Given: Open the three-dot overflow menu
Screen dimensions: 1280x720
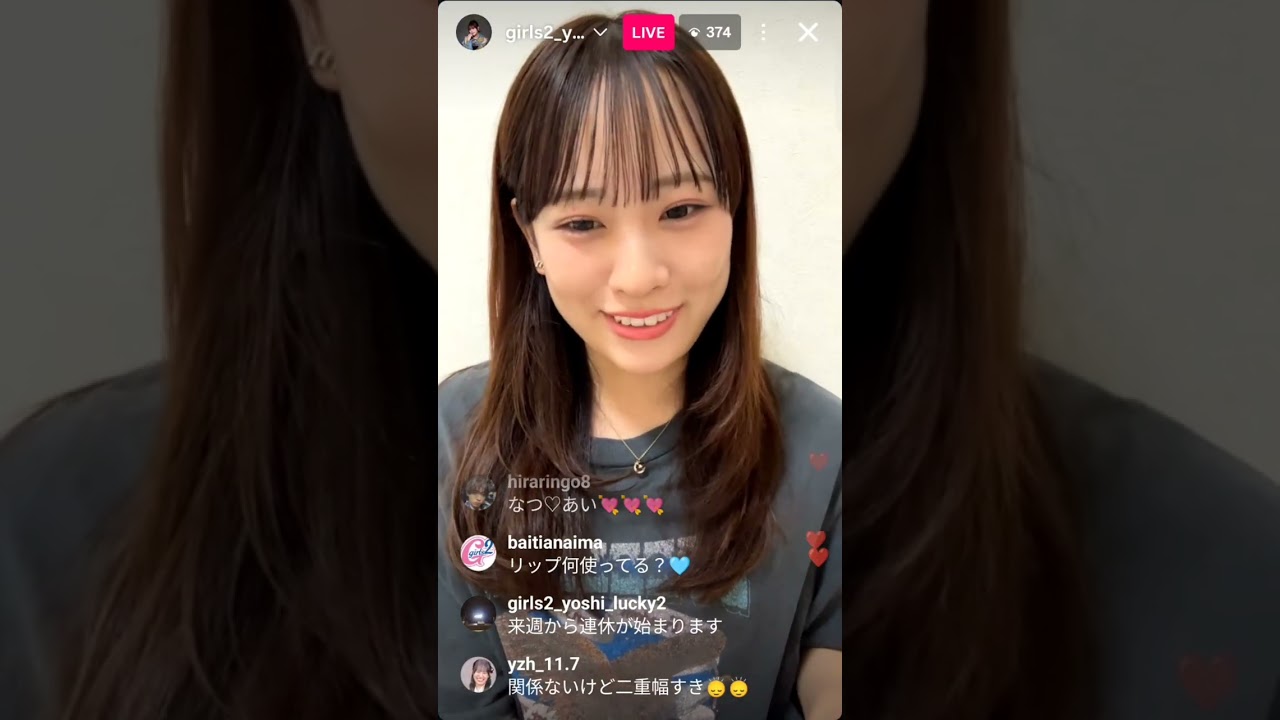Looking at the screenshot, I should (763, 32).
